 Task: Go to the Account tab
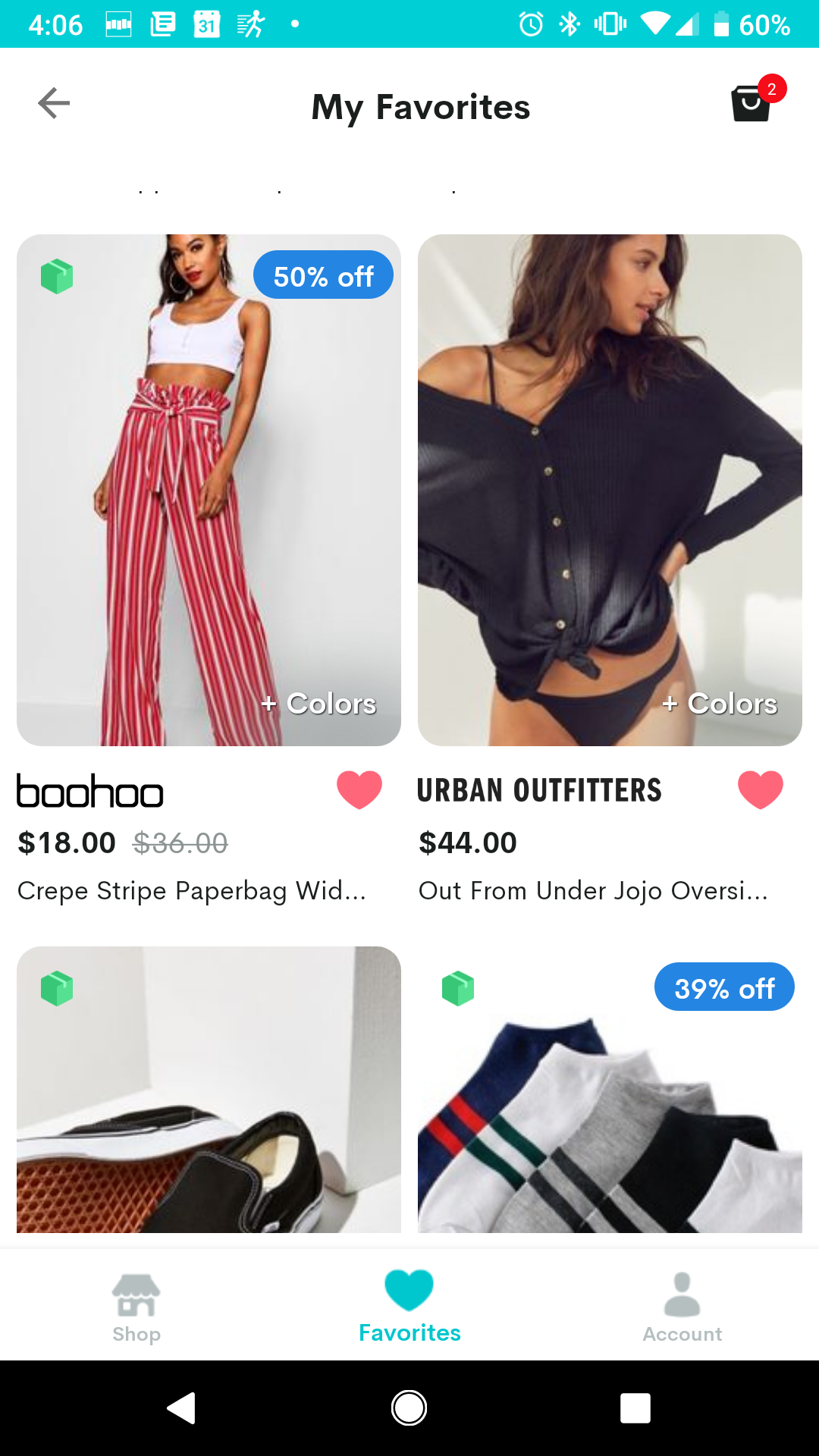pos(682,1307)
